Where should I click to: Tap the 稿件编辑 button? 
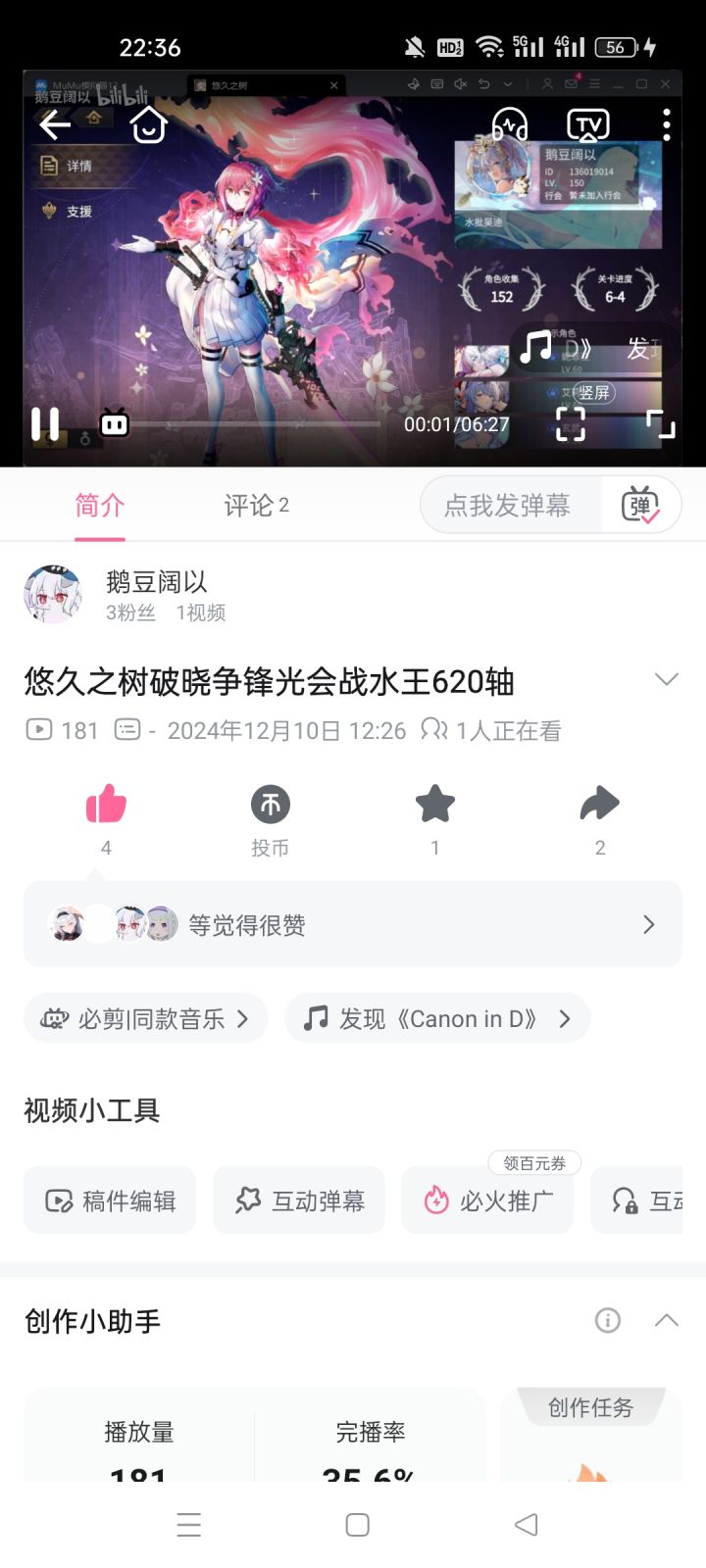point(109,1200)
